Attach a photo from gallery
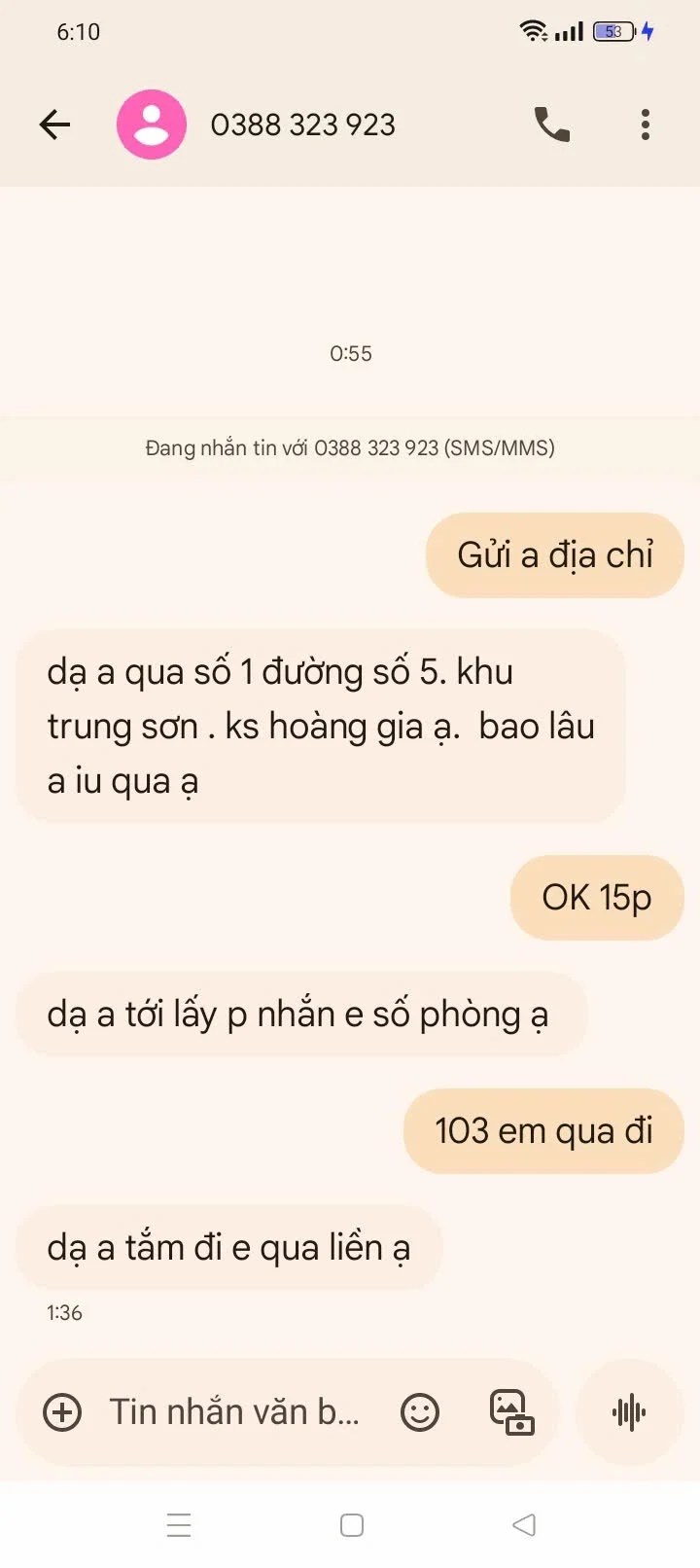 click(x=511, y=1412)
